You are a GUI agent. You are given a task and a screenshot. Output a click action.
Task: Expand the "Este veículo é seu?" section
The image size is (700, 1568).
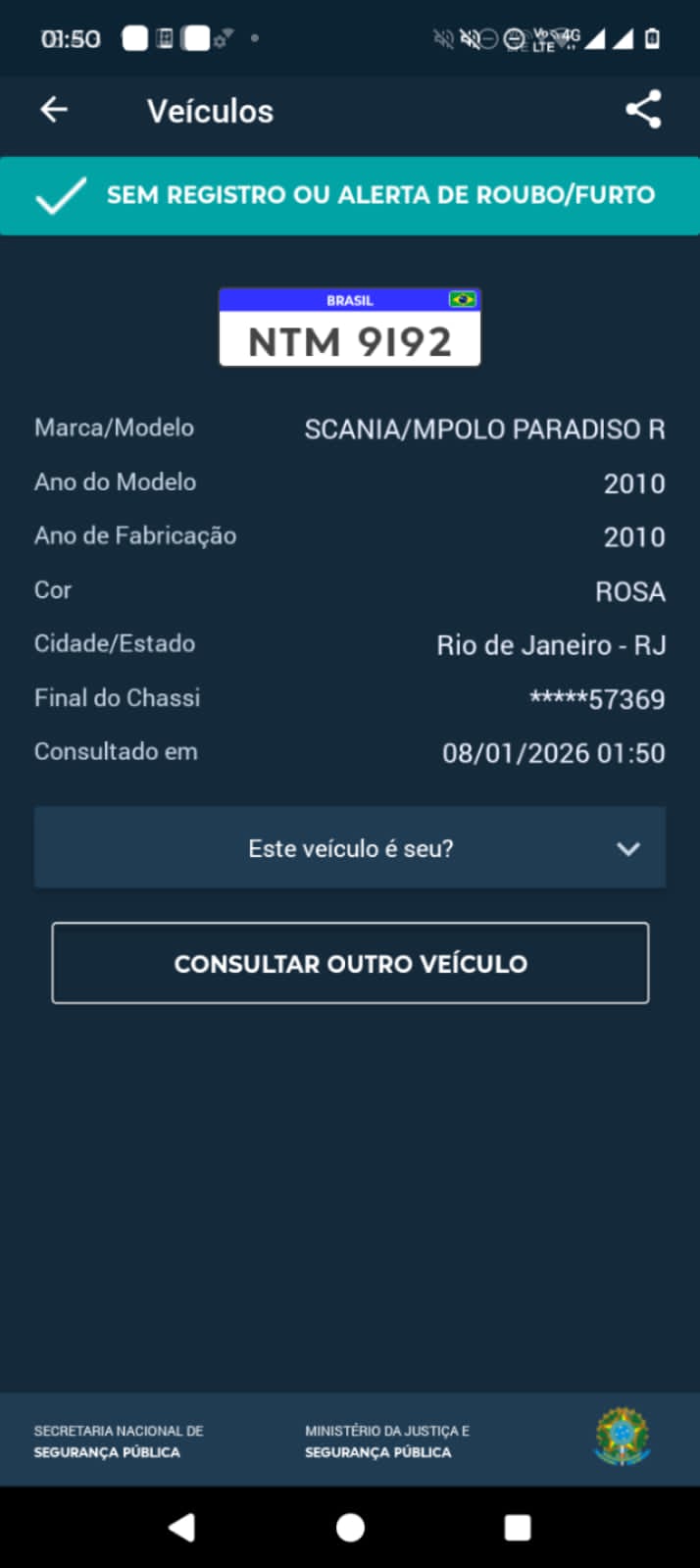click(350, 848)
